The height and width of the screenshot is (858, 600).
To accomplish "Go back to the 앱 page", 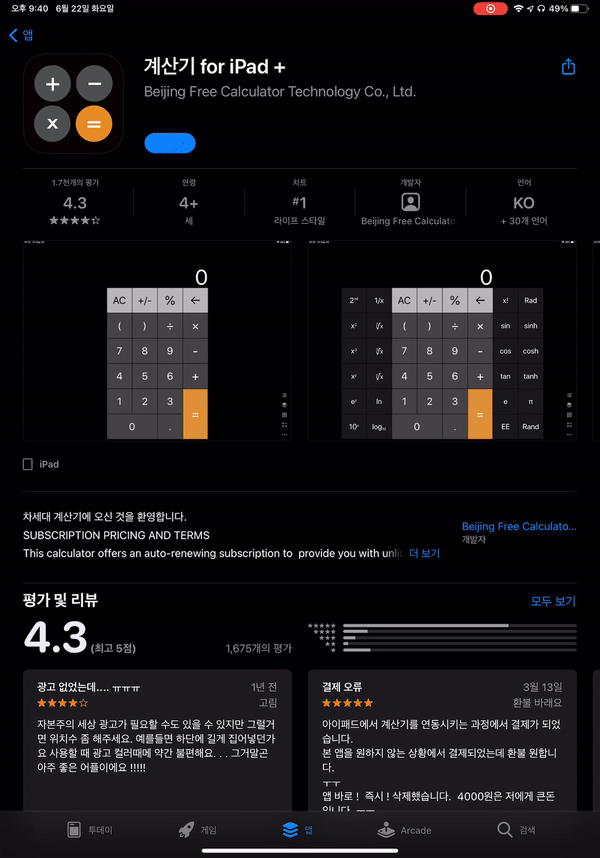I will (22, 35).
